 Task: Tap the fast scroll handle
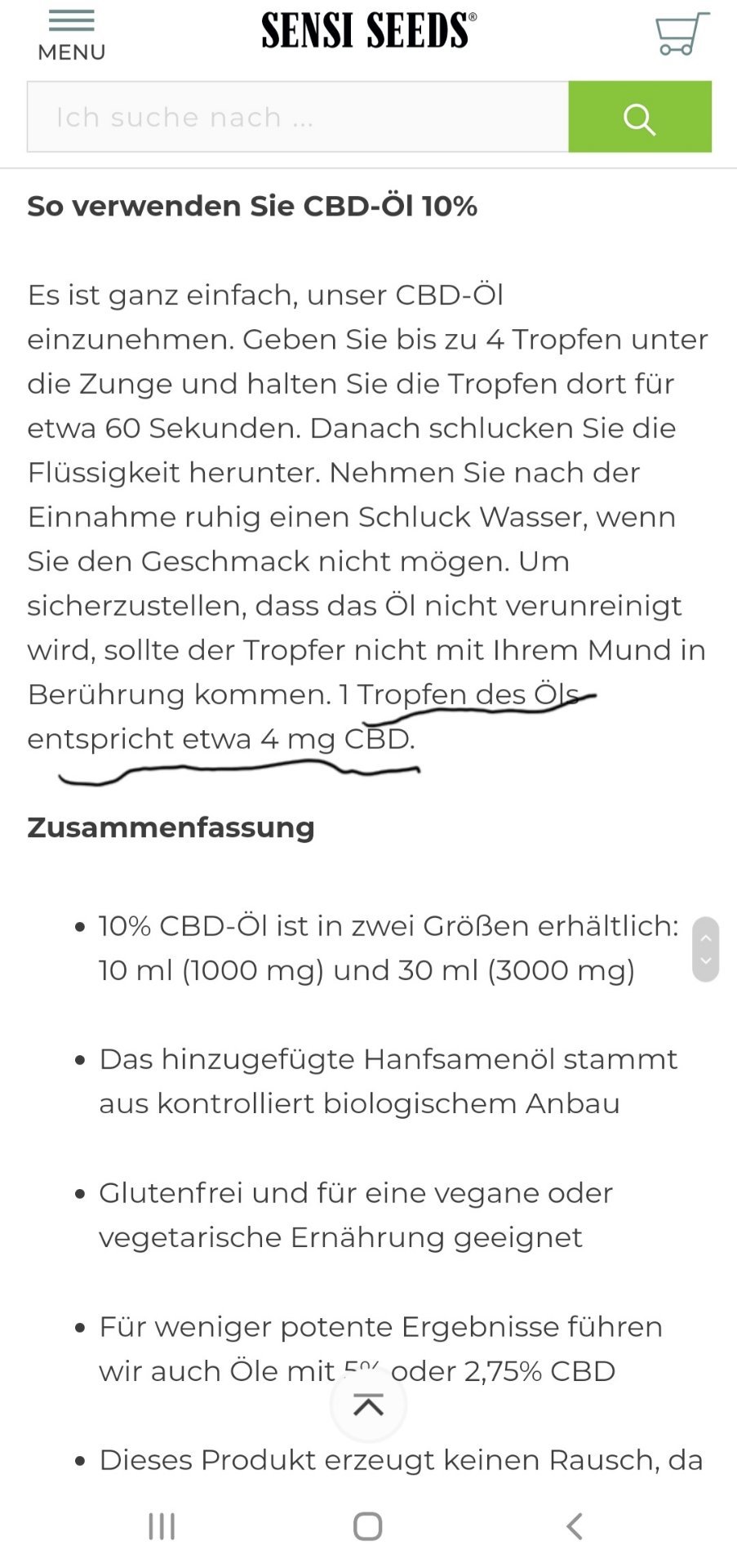click(705, 949)
